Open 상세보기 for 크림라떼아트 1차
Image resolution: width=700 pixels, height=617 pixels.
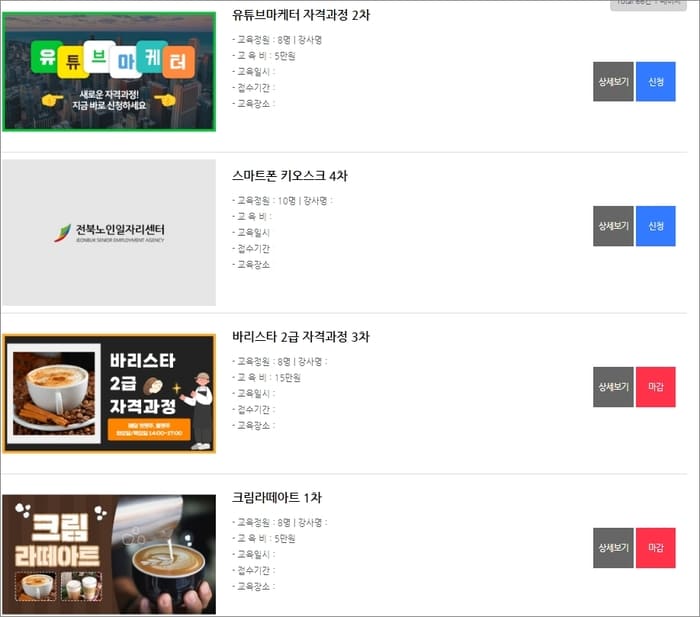pyautogui.click(x=613, y=548)
